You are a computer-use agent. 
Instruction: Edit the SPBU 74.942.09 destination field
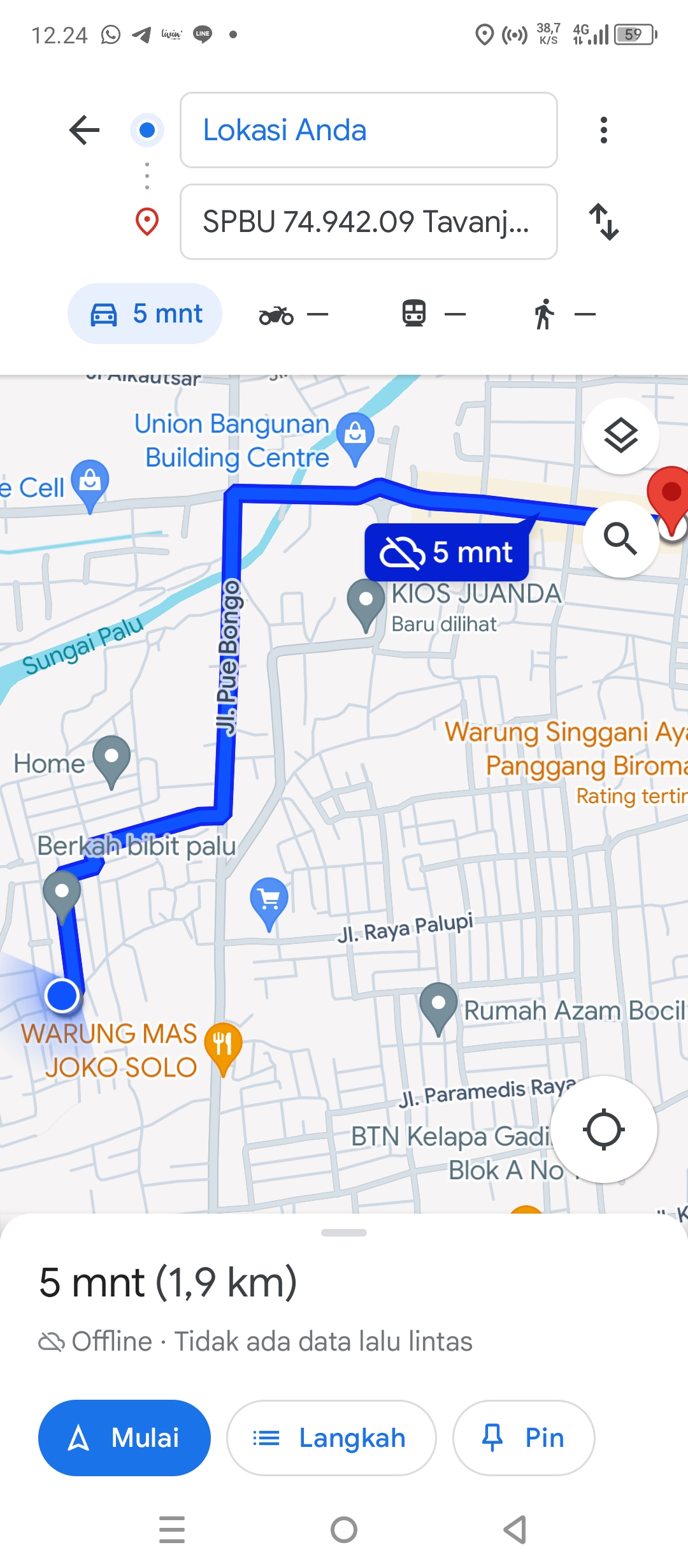pyautogui.click(x=369, y=222)
